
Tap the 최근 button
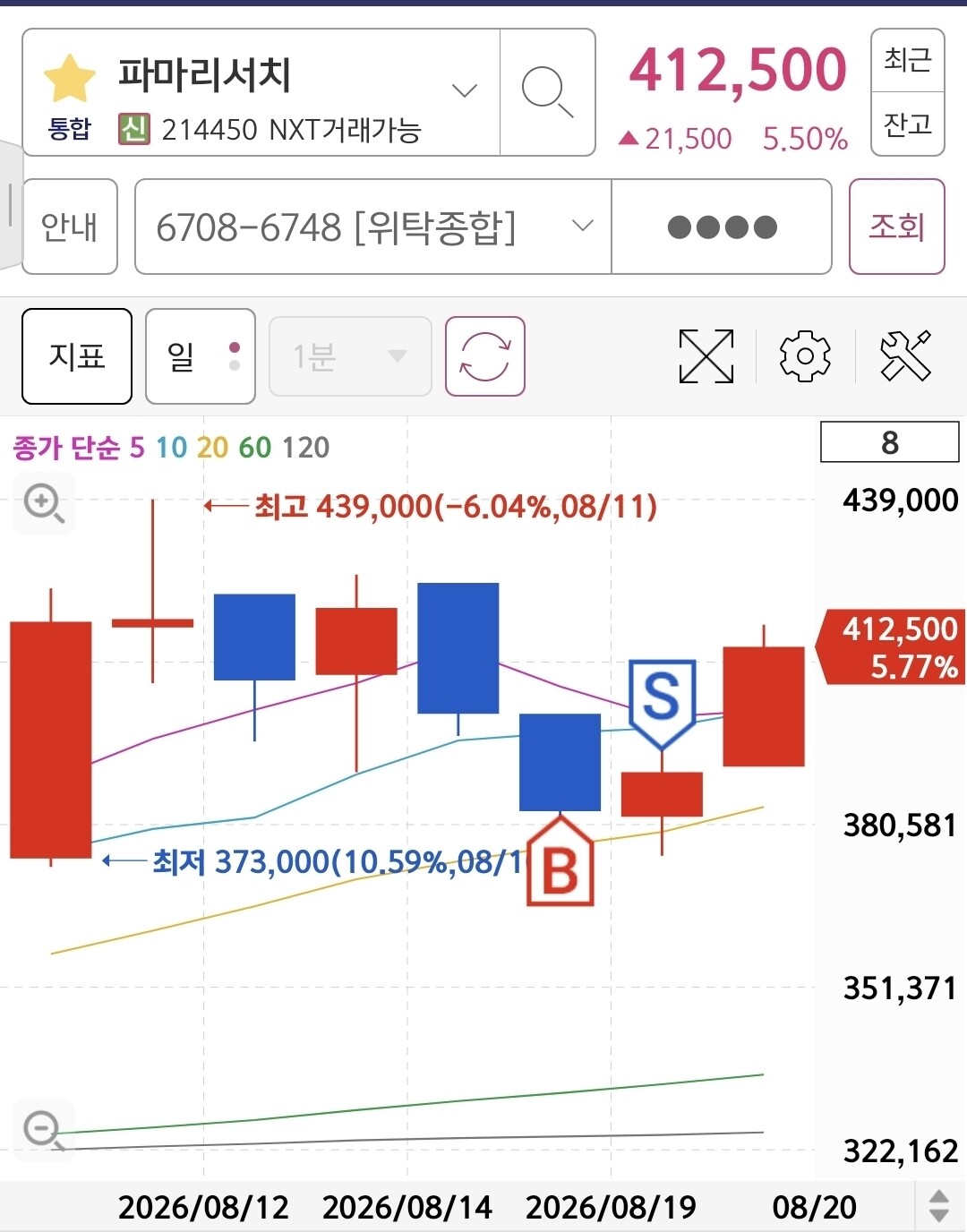click(x=908, y=60)
